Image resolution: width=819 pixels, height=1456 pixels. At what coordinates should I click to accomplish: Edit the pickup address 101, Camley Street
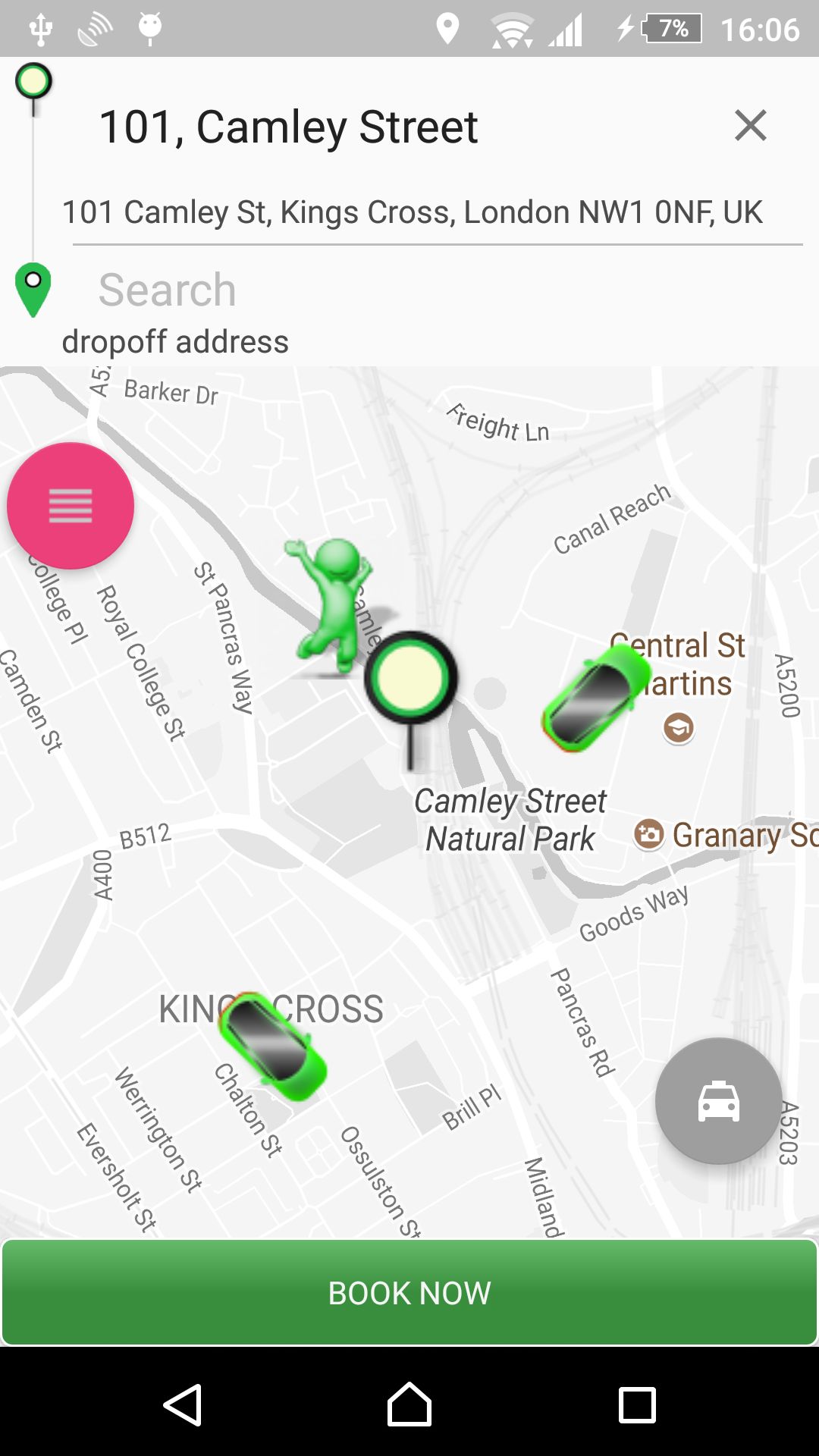click(x=288, y=127)
